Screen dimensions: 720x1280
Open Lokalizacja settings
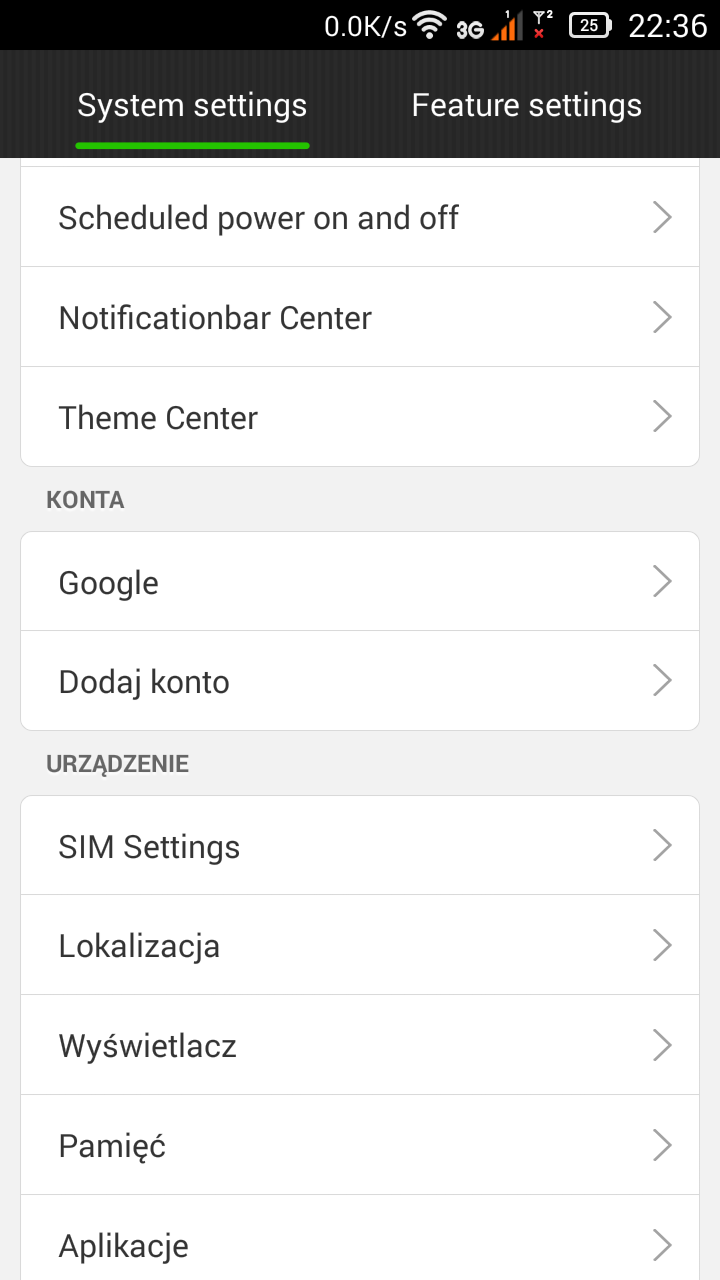pos(360,945)
